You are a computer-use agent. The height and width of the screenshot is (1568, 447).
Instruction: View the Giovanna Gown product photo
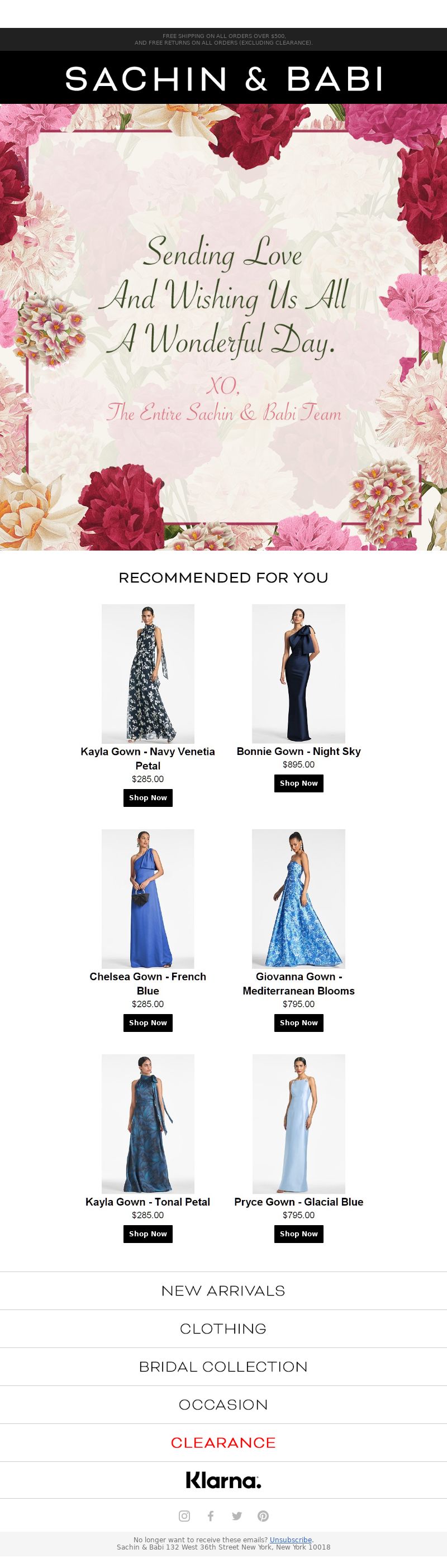tap(298, 898)
